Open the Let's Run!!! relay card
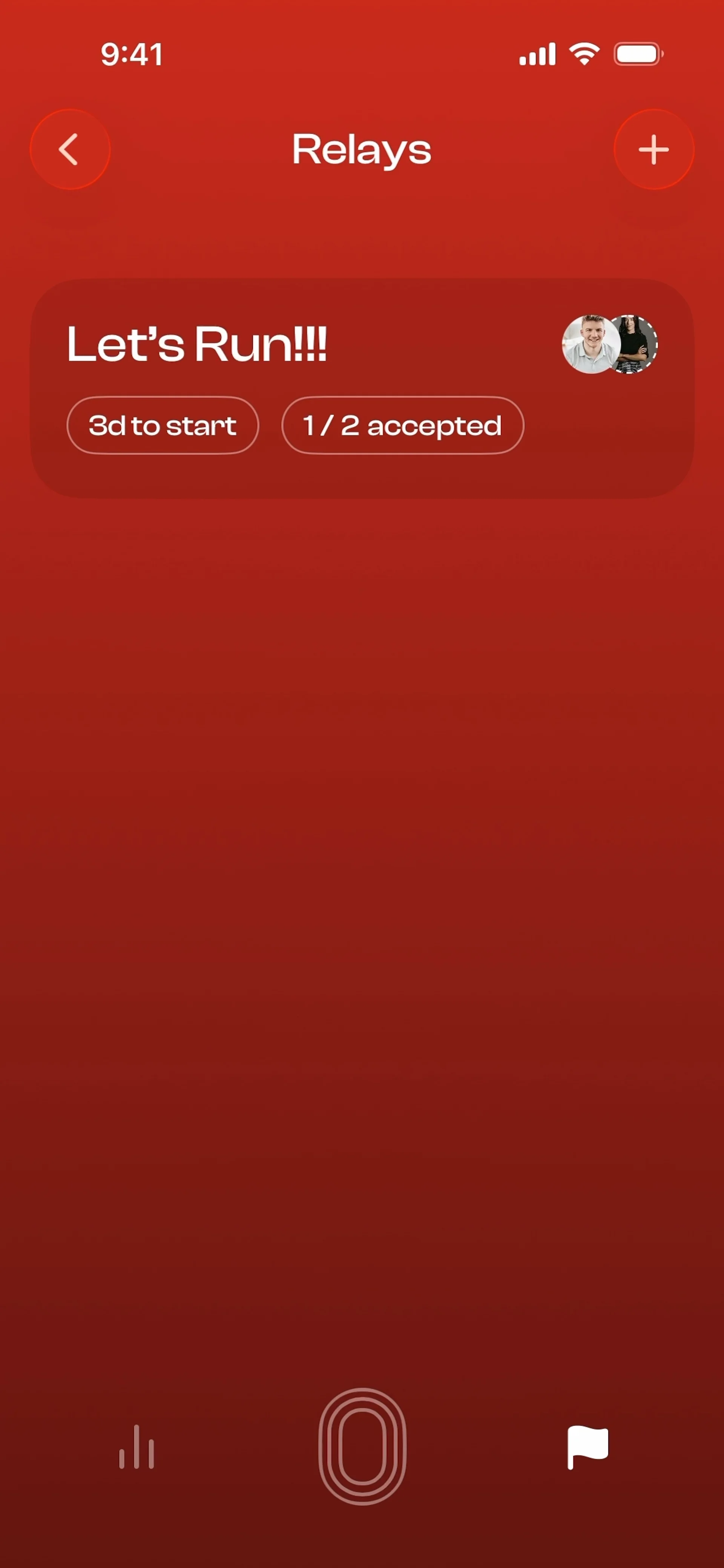 click(362, 388)
